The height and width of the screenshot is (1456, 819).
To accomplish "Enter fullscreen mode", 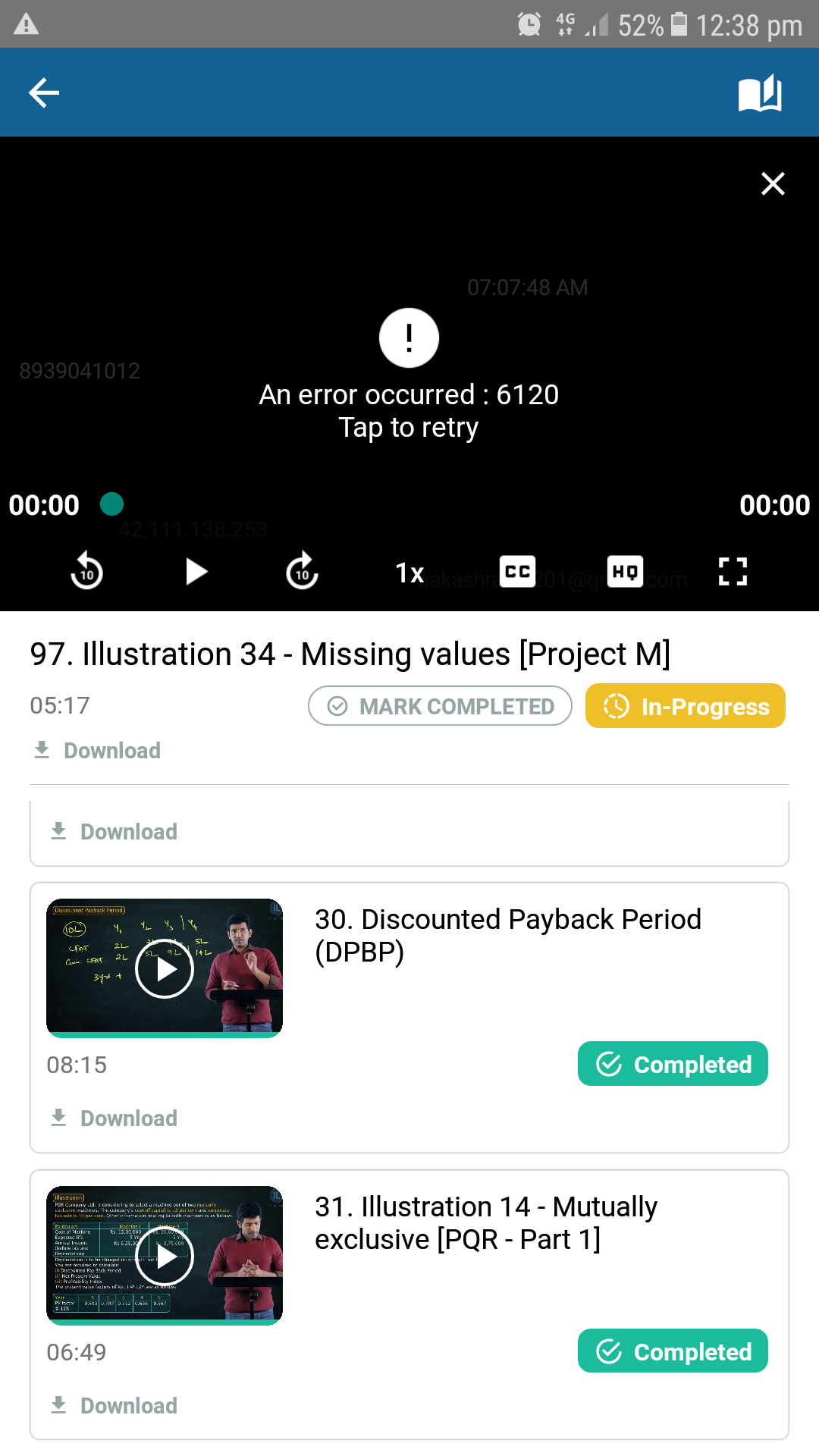I will 733,572.
